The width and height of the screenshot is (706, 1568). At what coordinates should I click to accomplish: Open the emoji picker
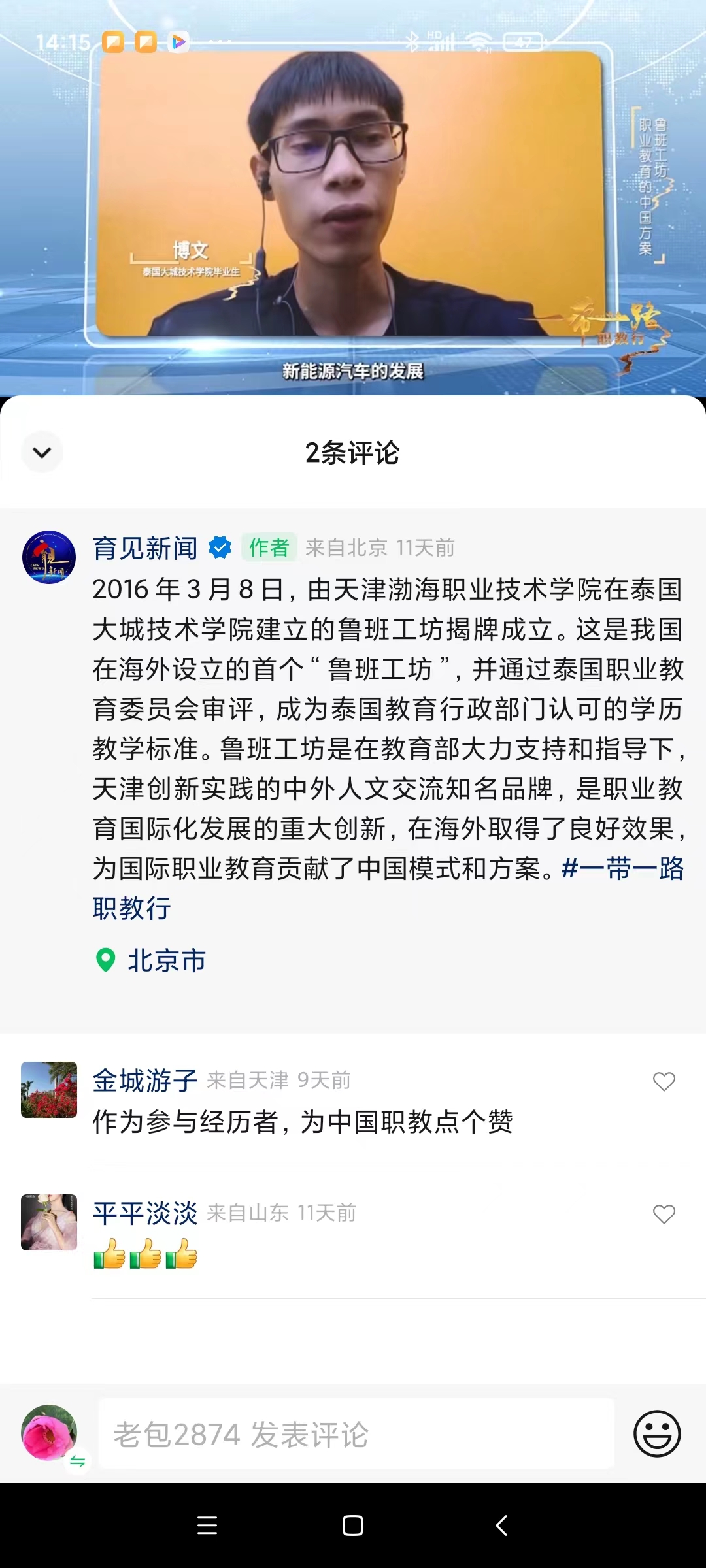657,1434
